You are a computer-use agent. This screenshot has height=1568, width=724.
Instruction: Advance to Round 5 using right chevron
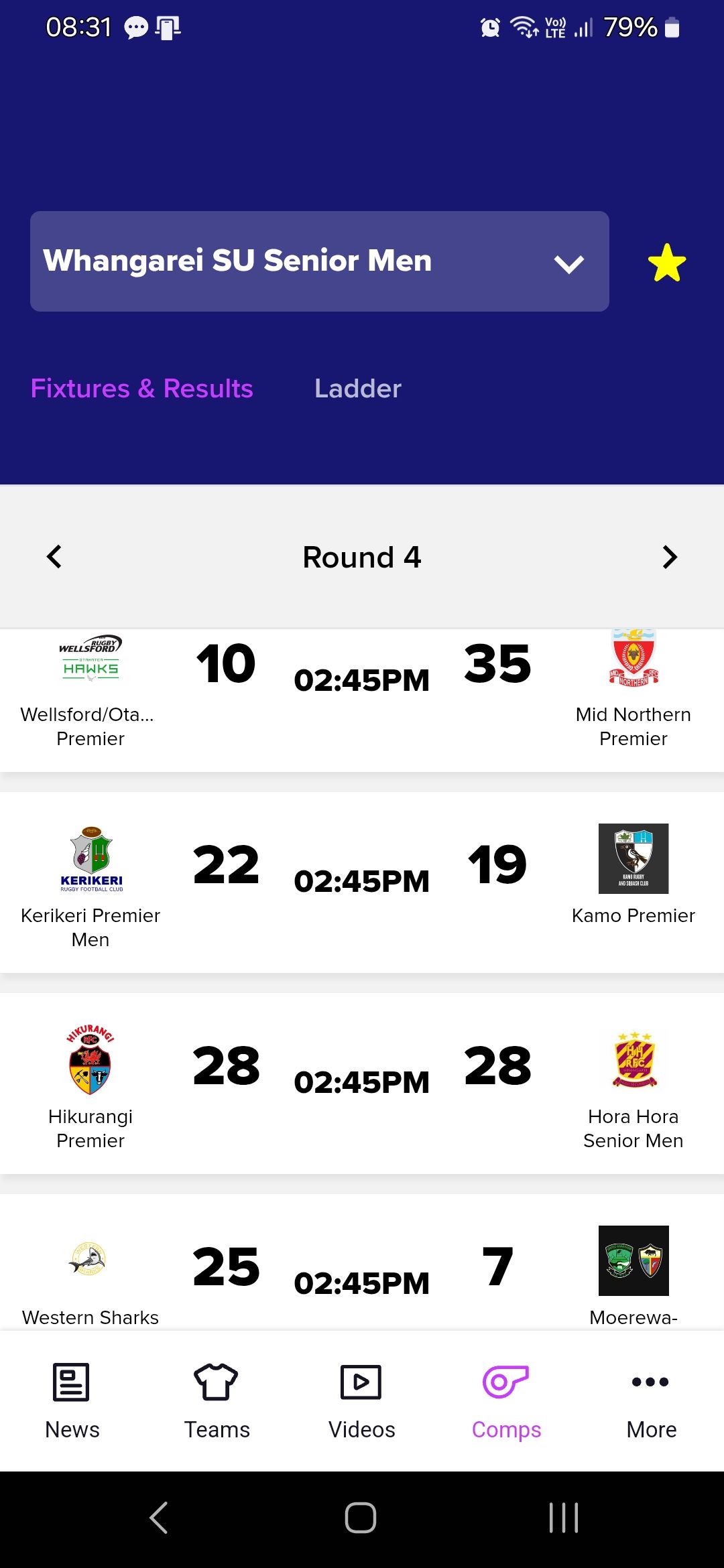click(670, 557)
